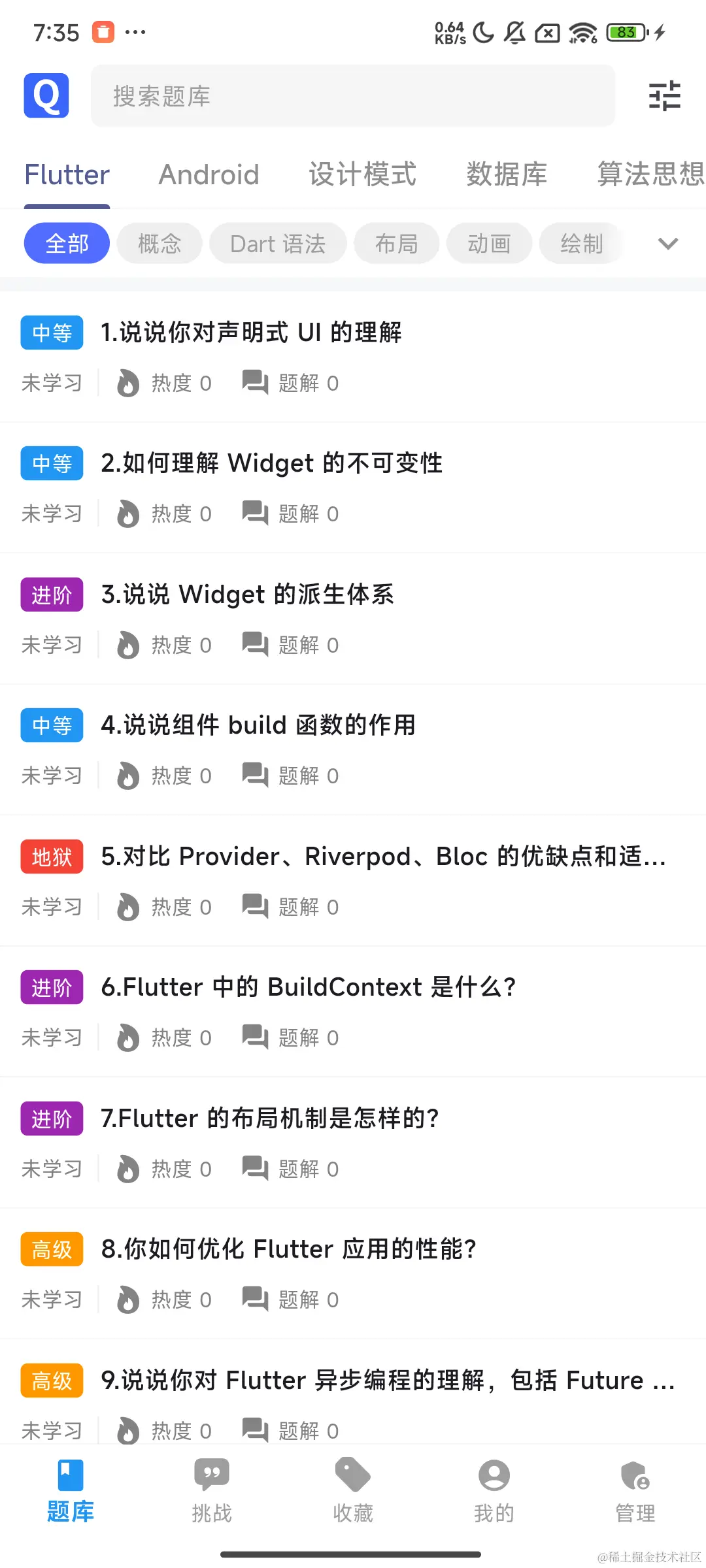
Task: Tap the 搜索题库 search box
Action: click(x=353, y=96)
